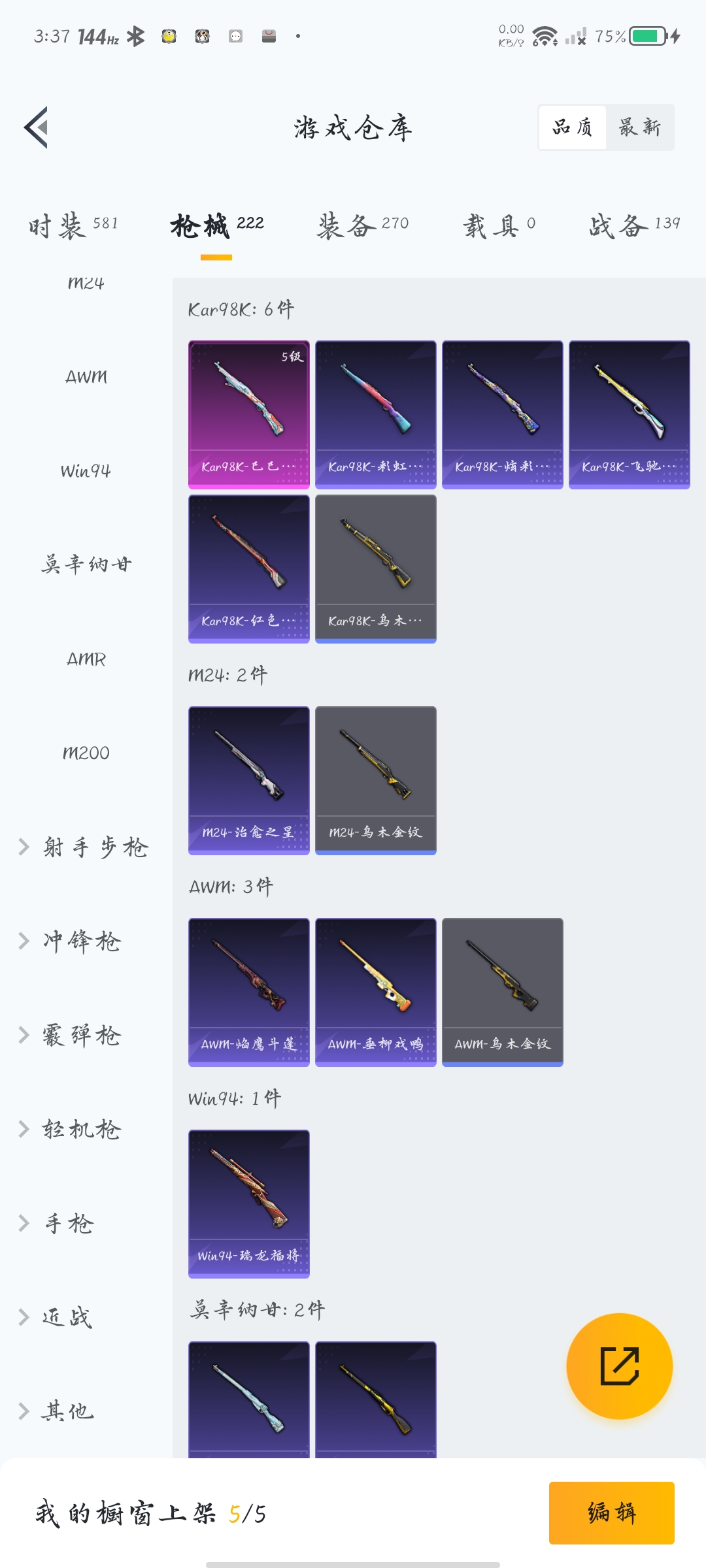Open the Win94-瑞龙福将 skin
This screenshot has width=706, height=1568.
click(x=248, y=1203)
